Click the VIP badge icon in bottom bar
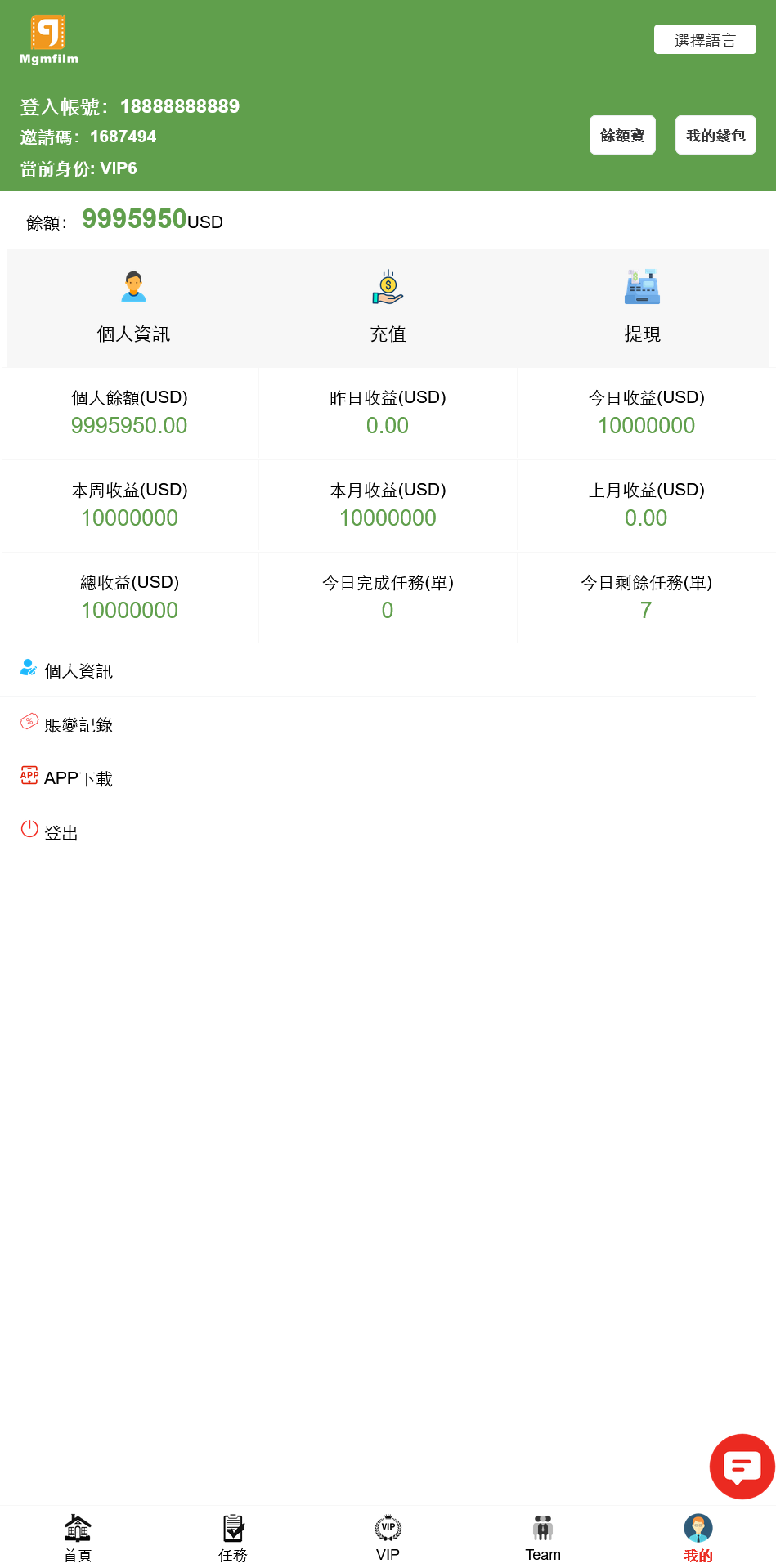 pos(387,1527)
